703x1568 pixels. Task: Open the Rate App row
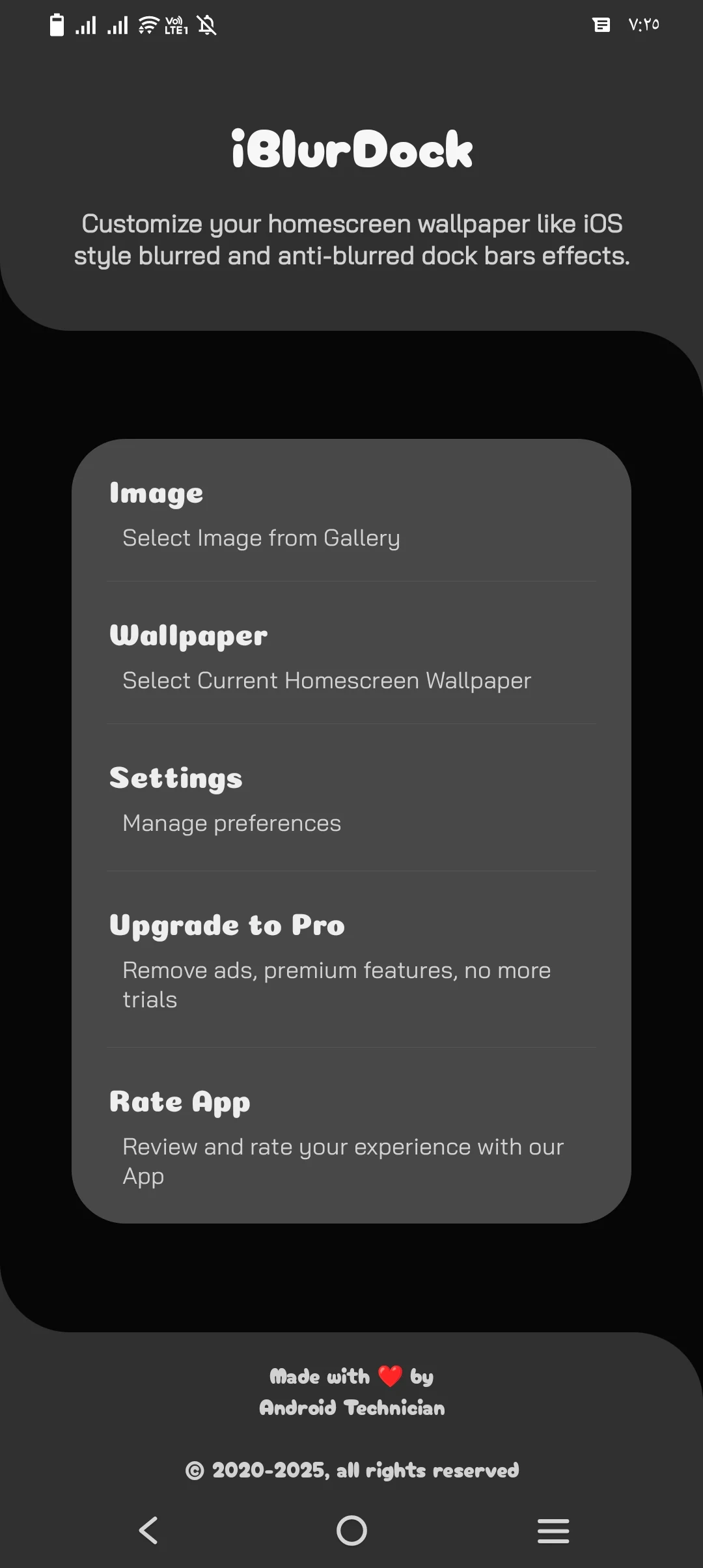point(351,1137)
